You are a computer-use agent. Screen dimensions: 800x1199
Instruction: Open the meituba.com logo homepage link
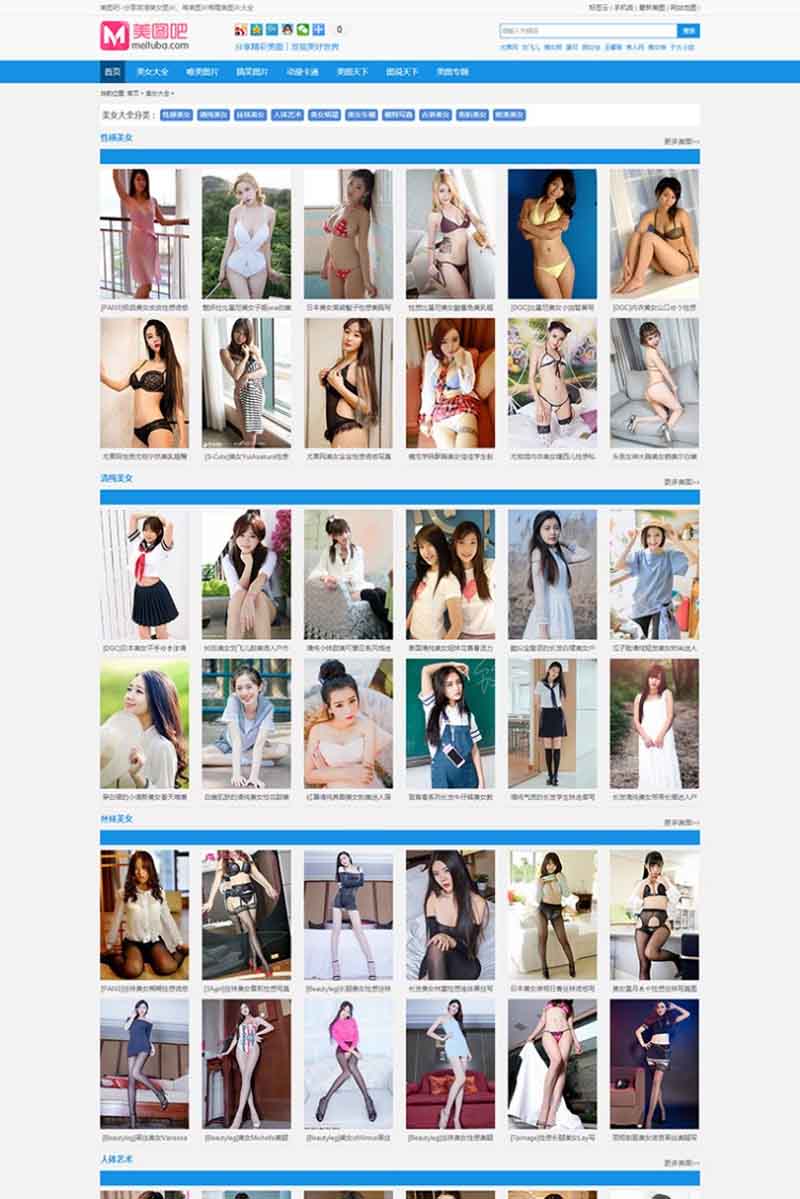click(x=144, y=35)
